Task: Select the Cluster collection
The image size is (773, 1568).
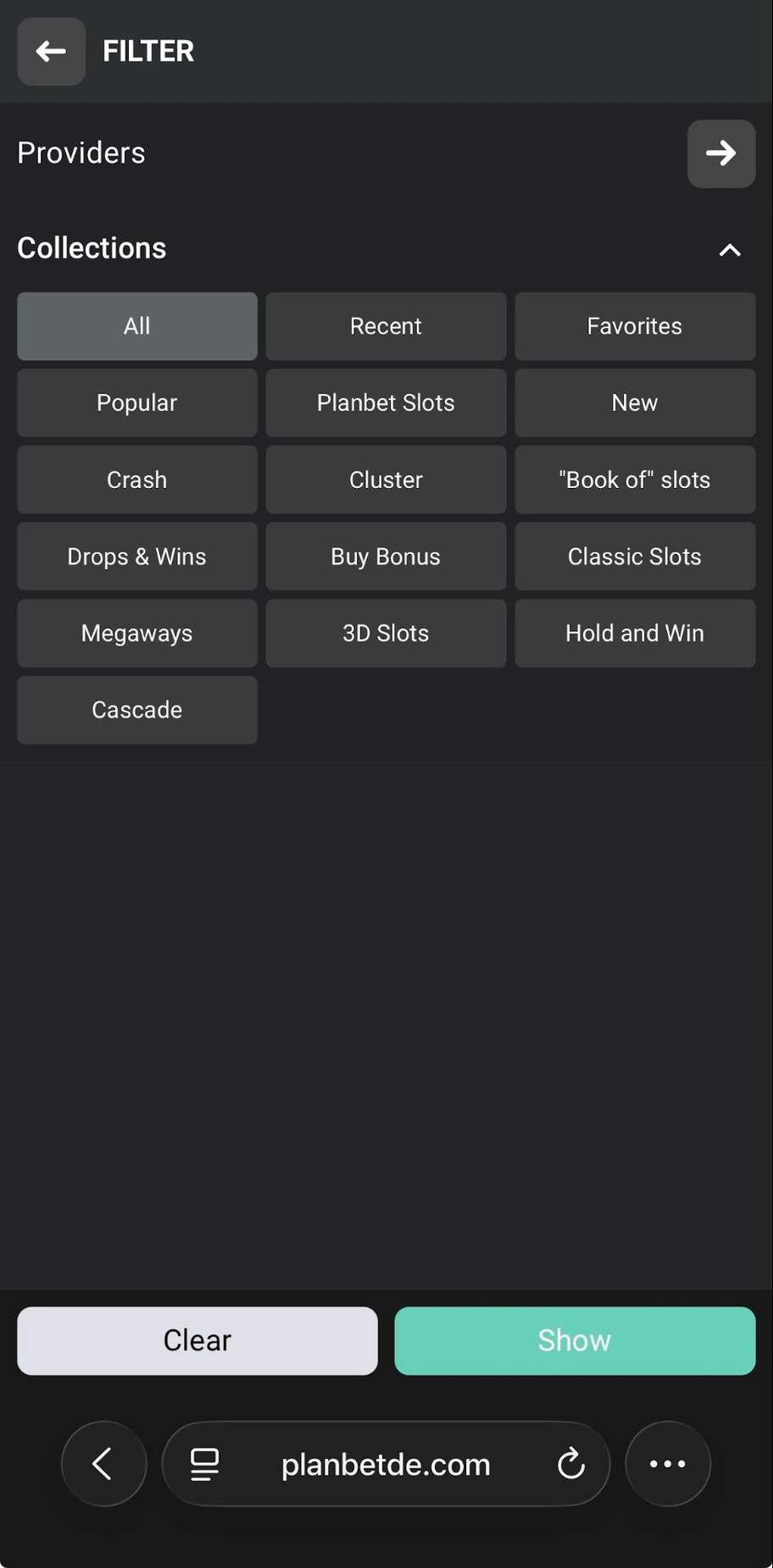Action: click(386, 479)
